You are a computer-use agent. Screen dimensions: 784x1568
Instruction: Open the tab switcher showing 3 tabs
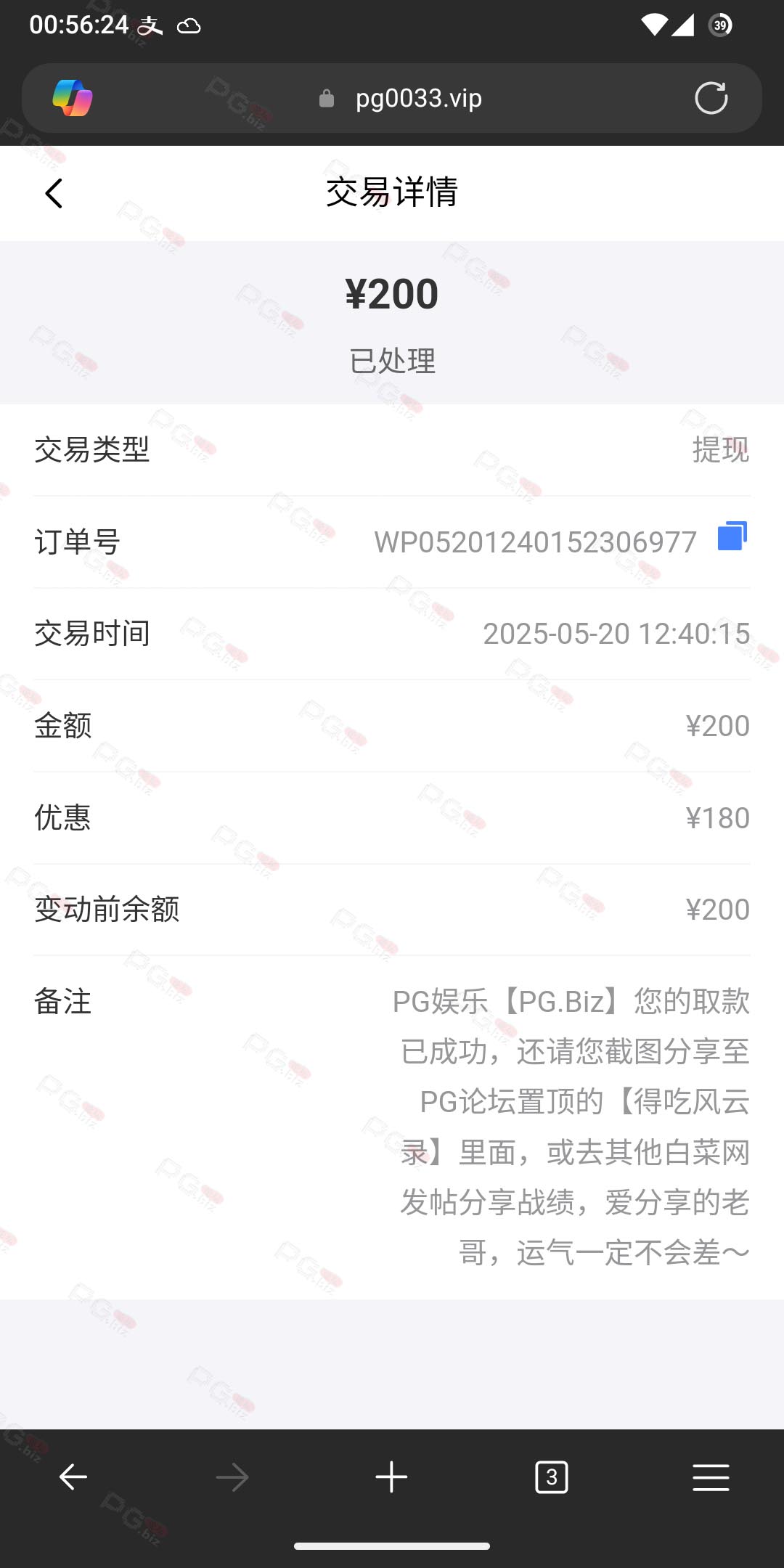(x=551, y=1477)
